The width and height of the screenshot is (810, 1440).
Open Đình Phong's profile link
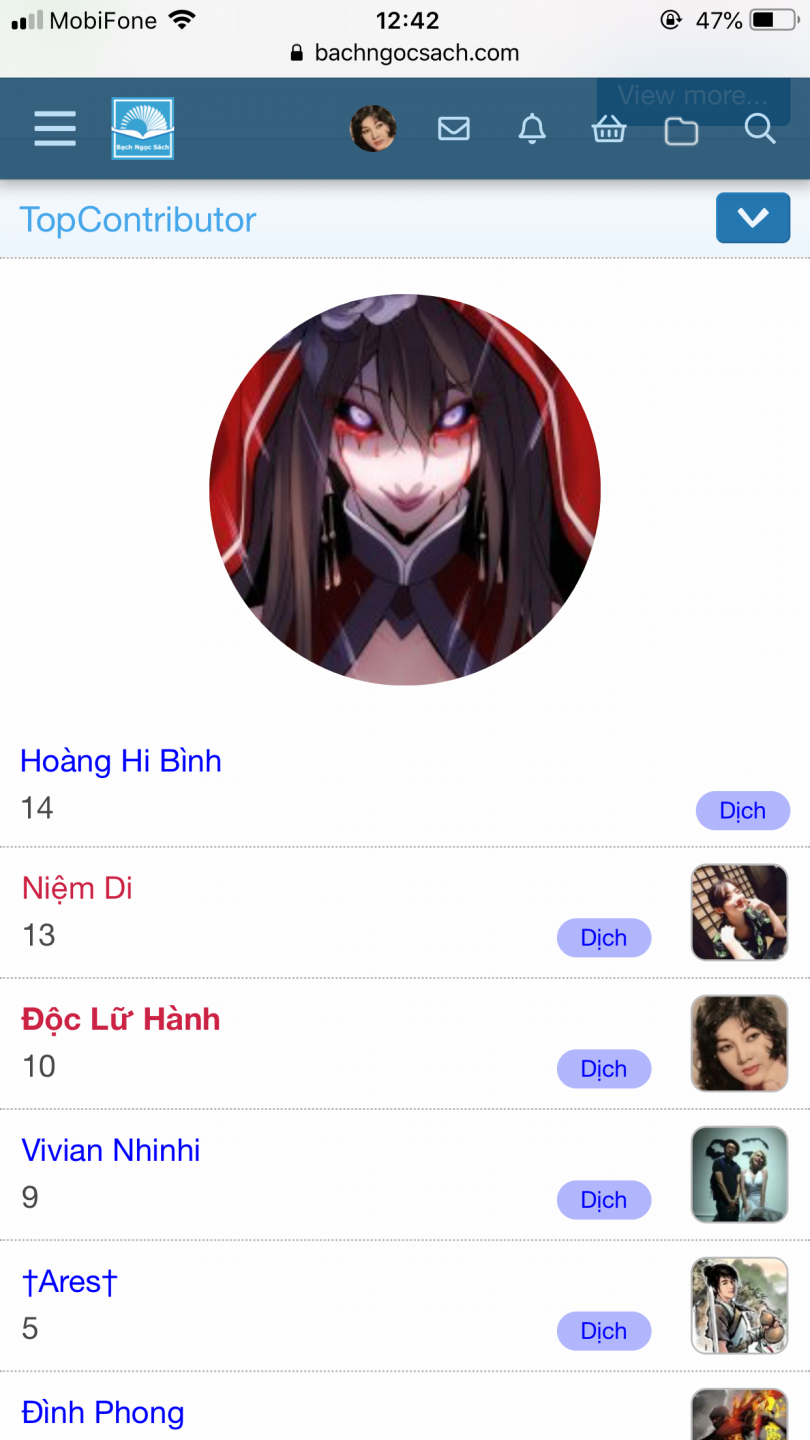click(103, 1413)
